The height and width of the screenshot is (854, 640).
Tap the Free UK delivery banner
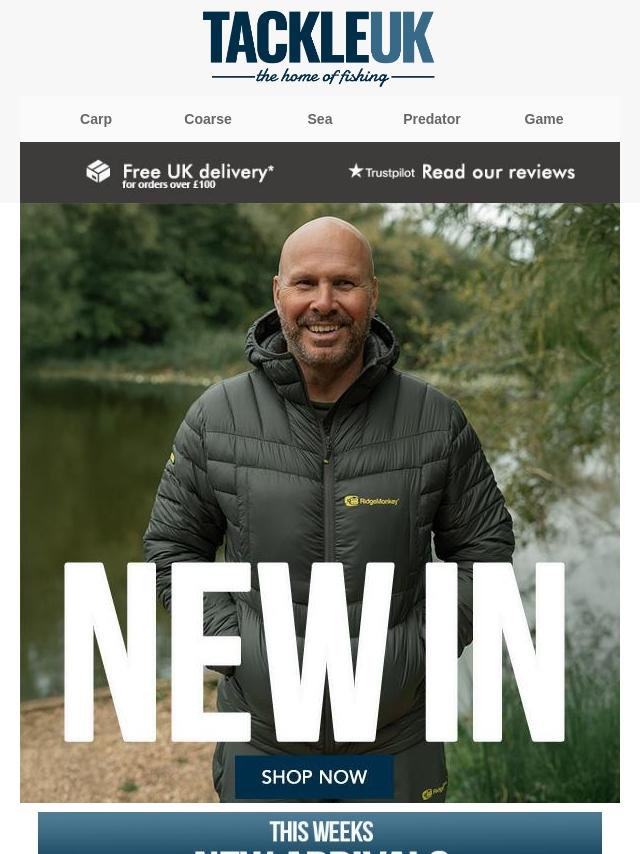coord(180,173)
